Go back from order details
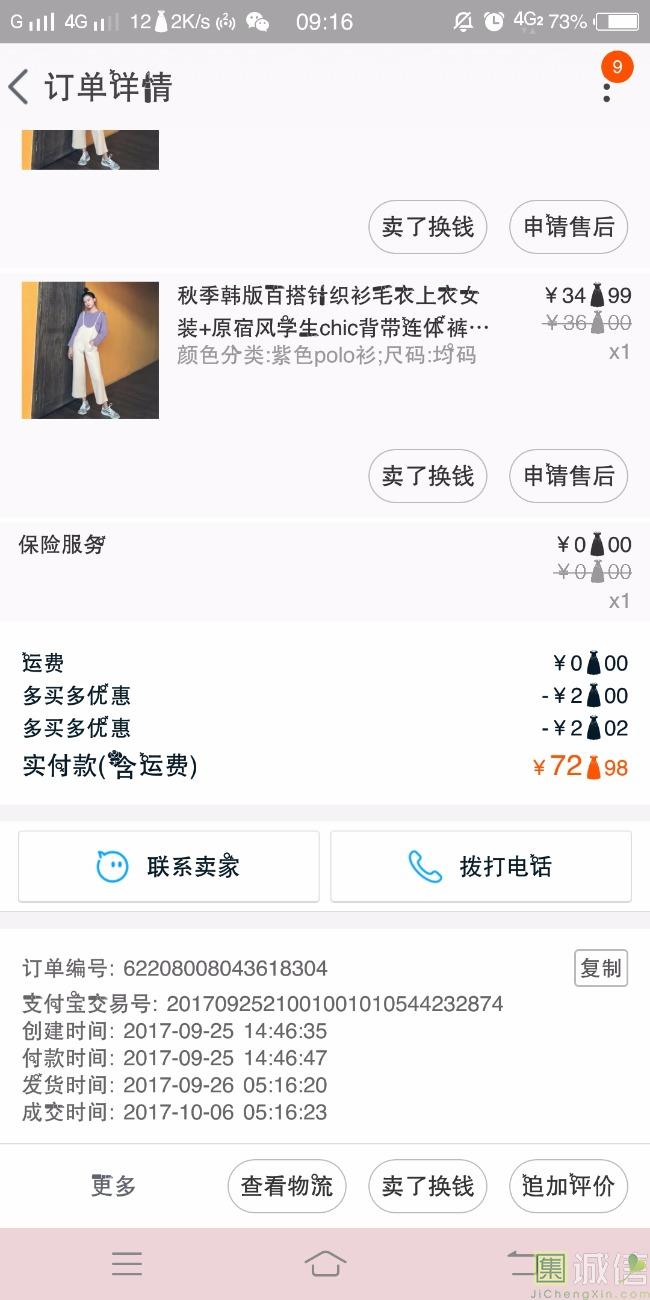Image resolution: width=650 pixels, height=1300 pixels. [x=20, y=87]
